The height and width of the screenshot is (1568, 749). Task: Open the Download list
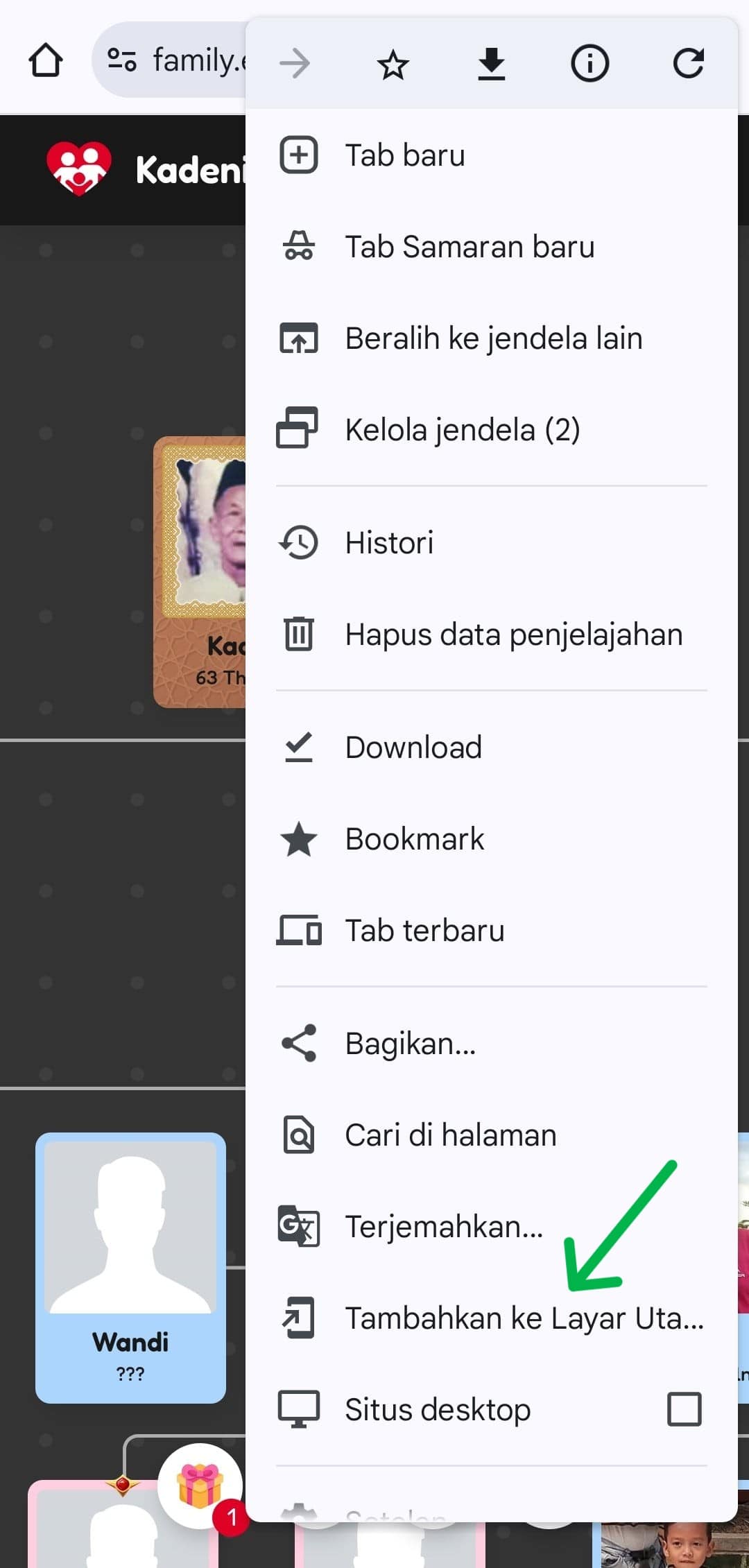tap(413, 748)
